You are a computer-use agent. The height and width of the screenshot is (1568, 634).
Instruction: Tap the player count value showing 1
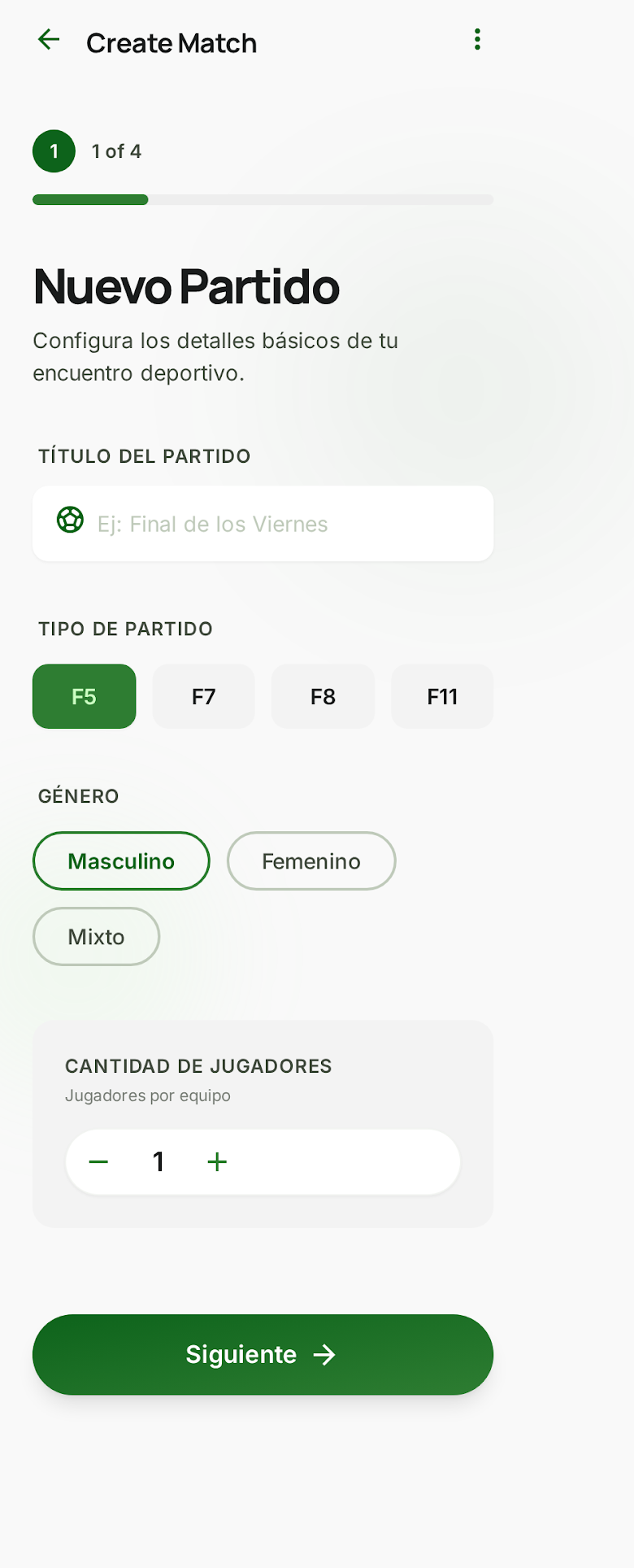[x=158, y=1161]
